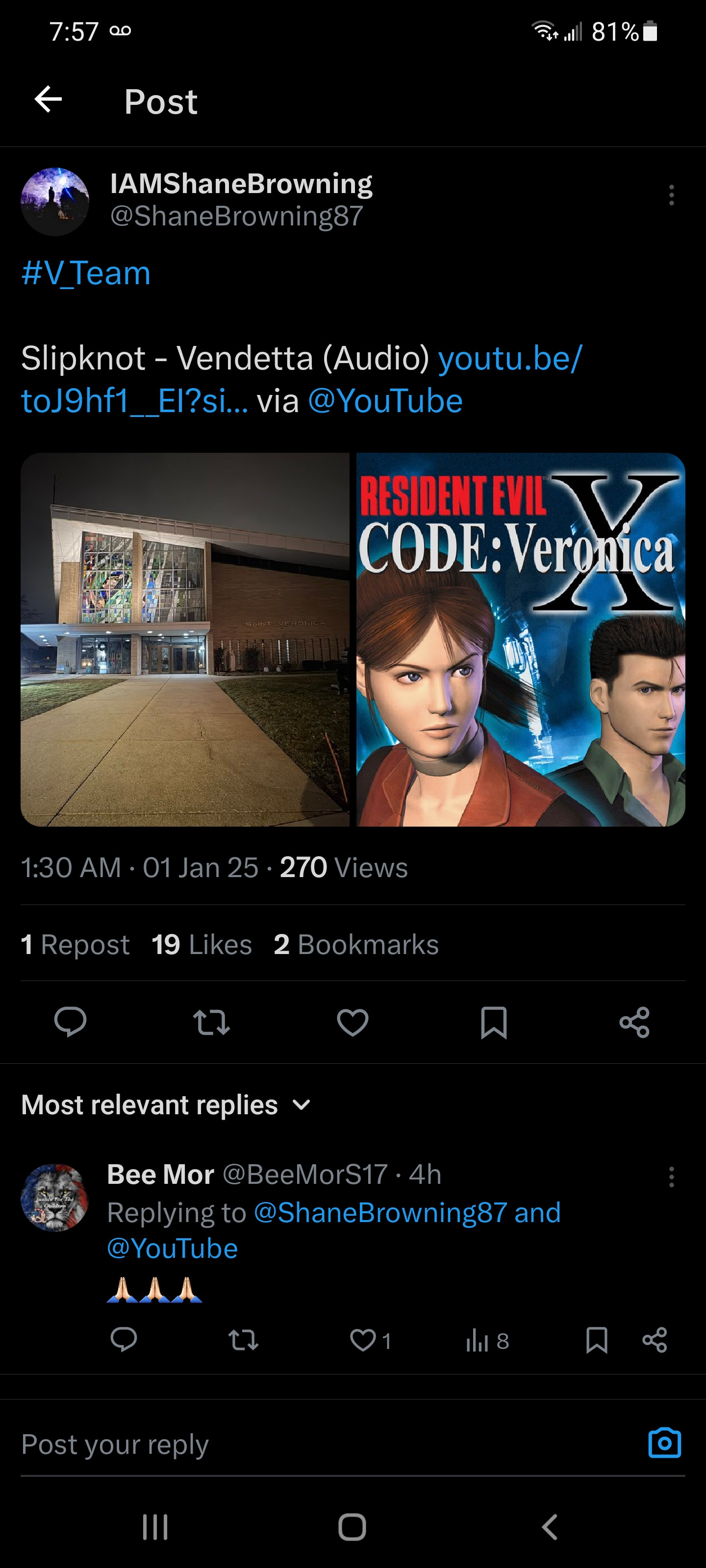Image resolution: width=706 pixels, height=1568 pixels.
Task: Open overflow menu on IAMShaneBrowning's post
Action: point(671,196)
